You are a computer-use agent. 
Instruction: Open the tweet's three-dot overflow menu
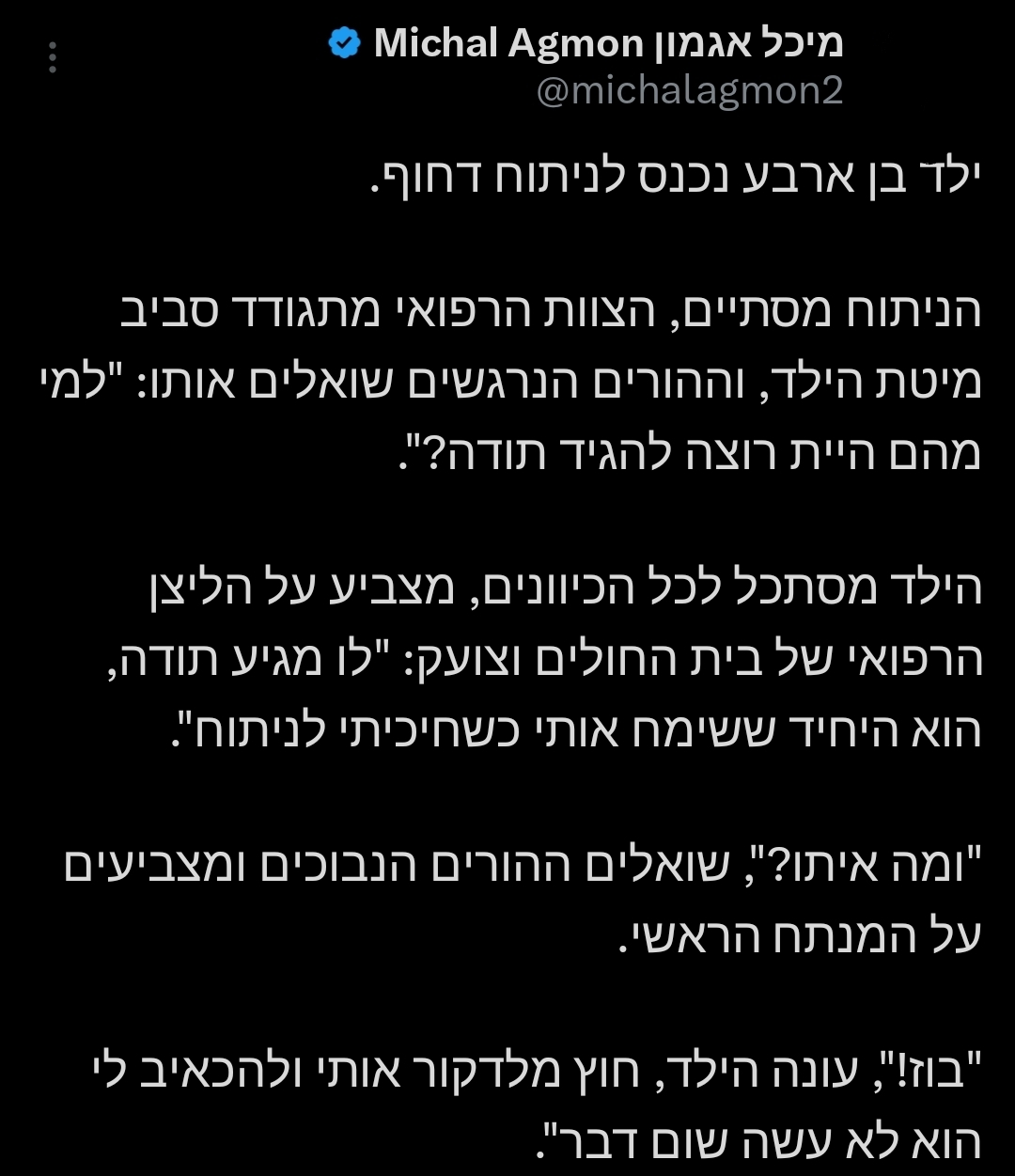53,58
